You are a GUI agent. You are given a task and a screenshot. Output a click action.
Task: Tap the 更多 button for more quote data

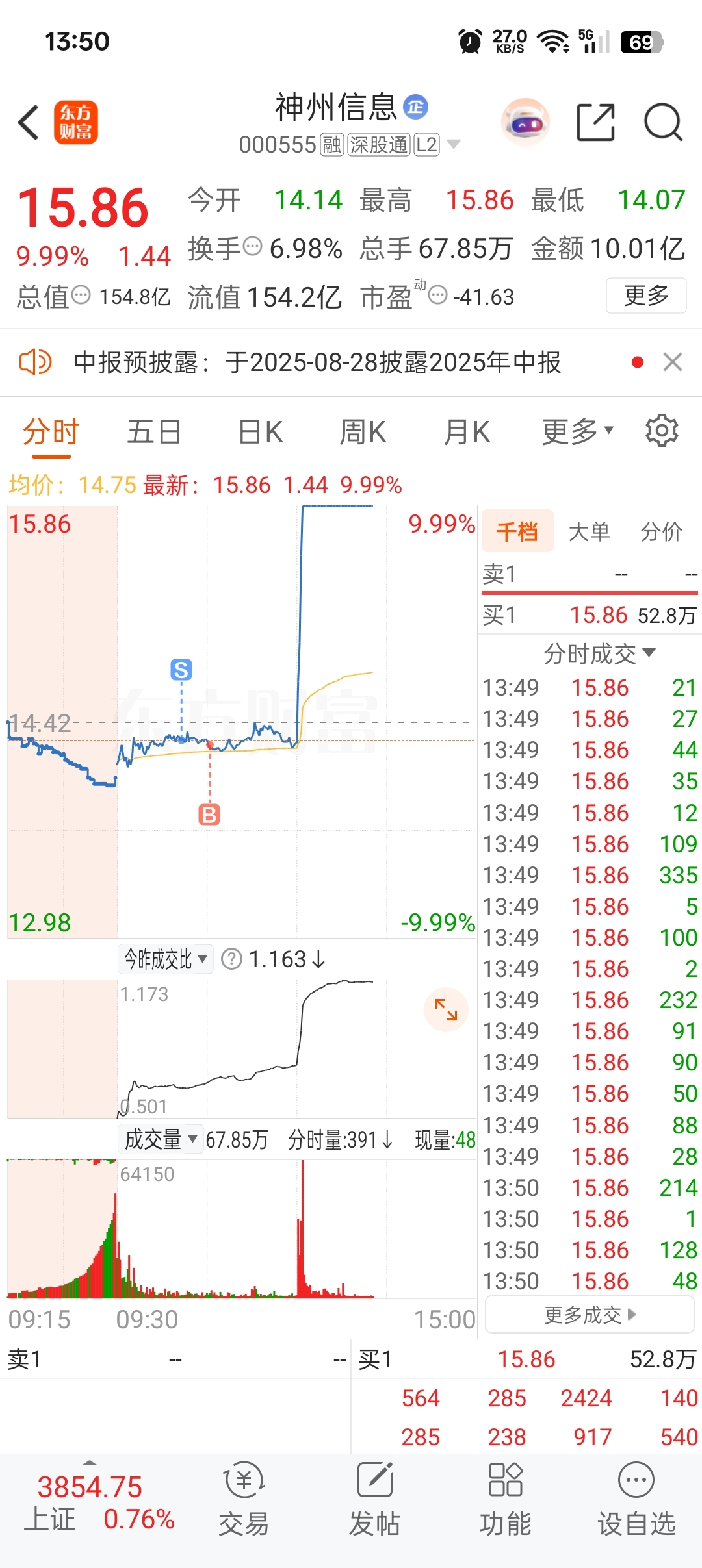[x=646, y=296]
